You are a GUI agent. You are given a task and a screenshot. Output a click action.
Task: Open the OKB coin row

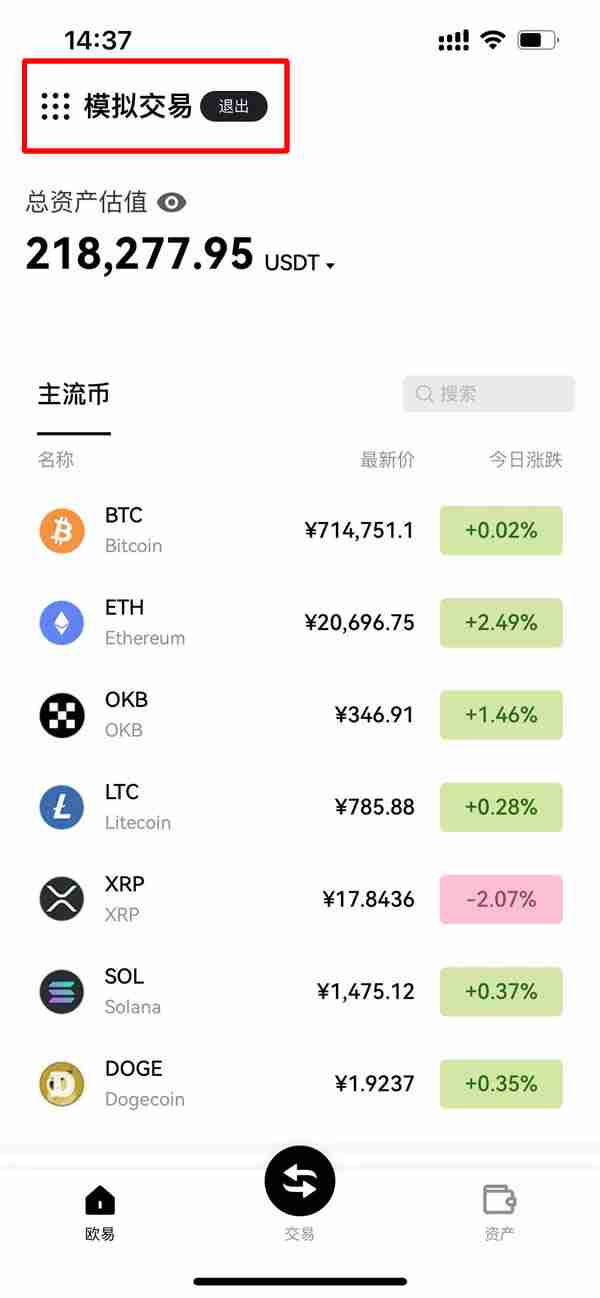[x=300, y=715]
